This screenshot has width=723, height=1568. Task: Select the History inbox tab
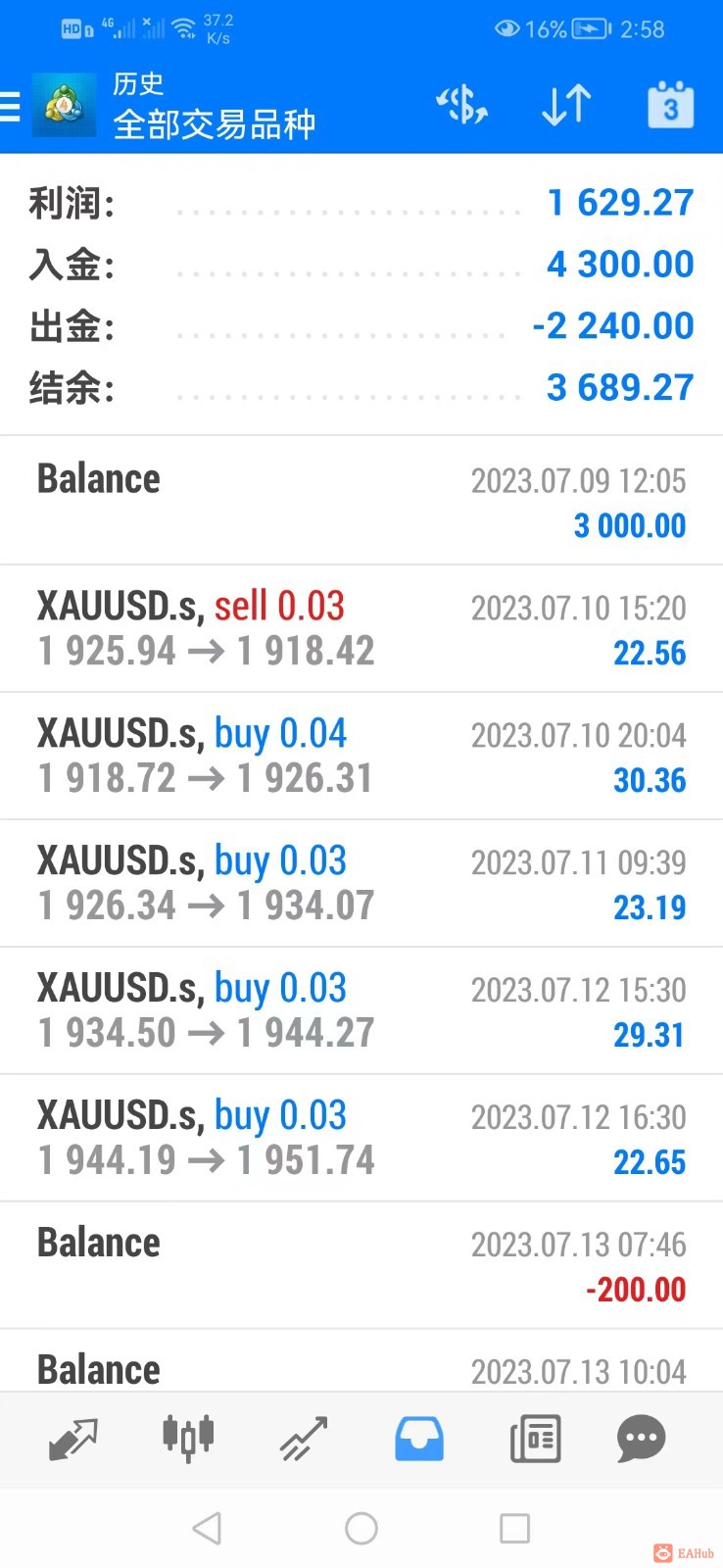click(419, 1439)
